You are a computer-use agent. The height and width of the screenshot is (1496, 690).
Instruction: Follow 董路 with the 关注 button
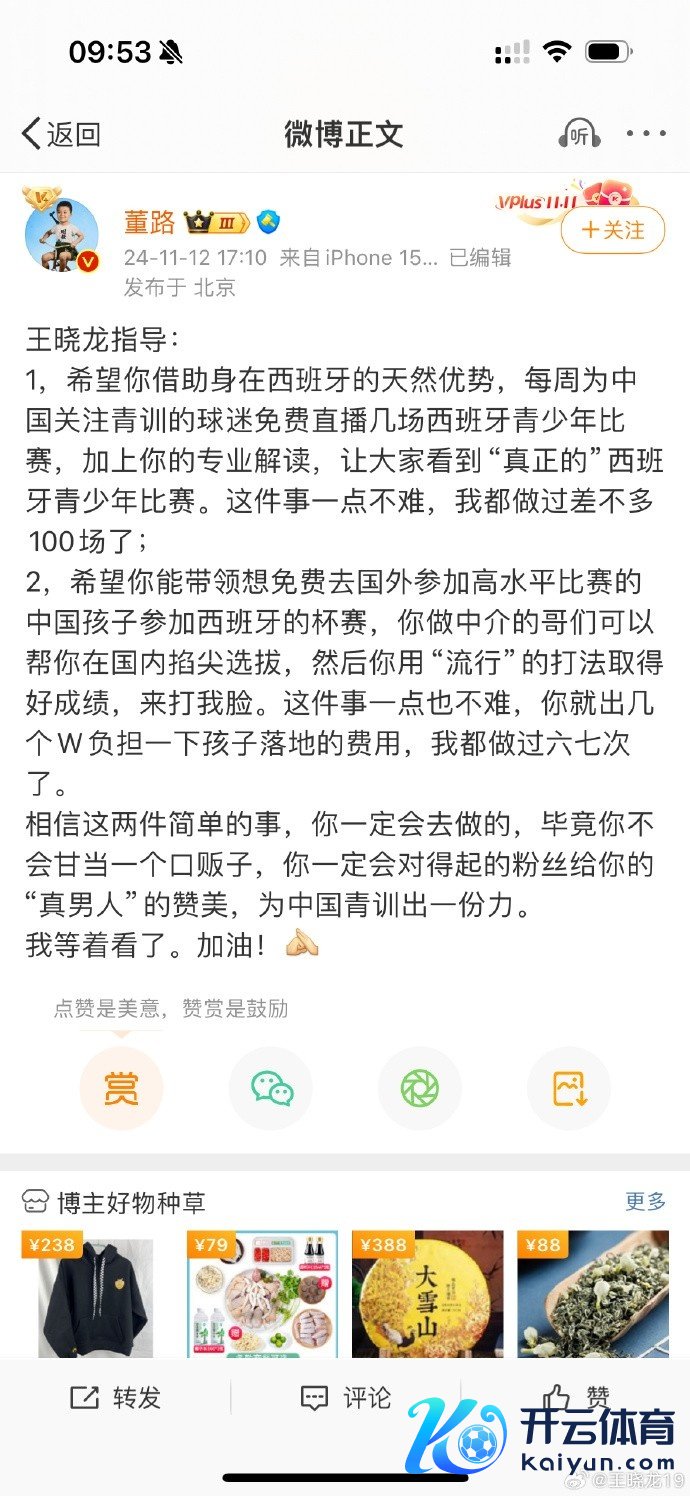pyautogui.click(x=613, y=231)
